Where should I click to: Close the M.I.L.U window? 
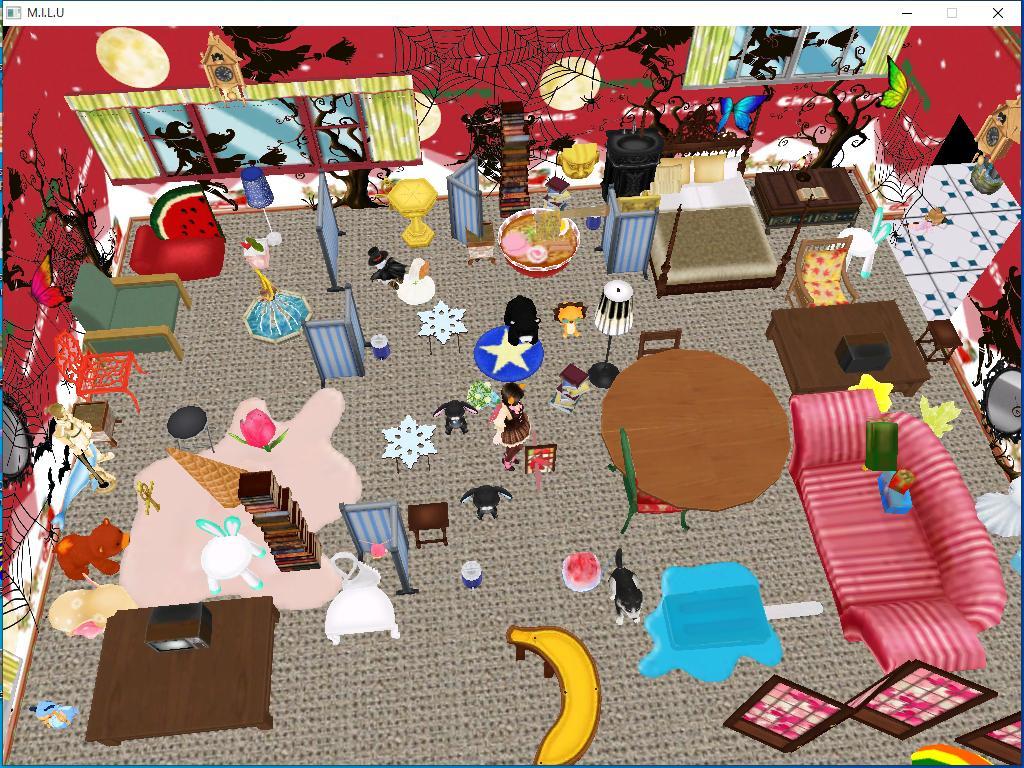coord(997,13)
